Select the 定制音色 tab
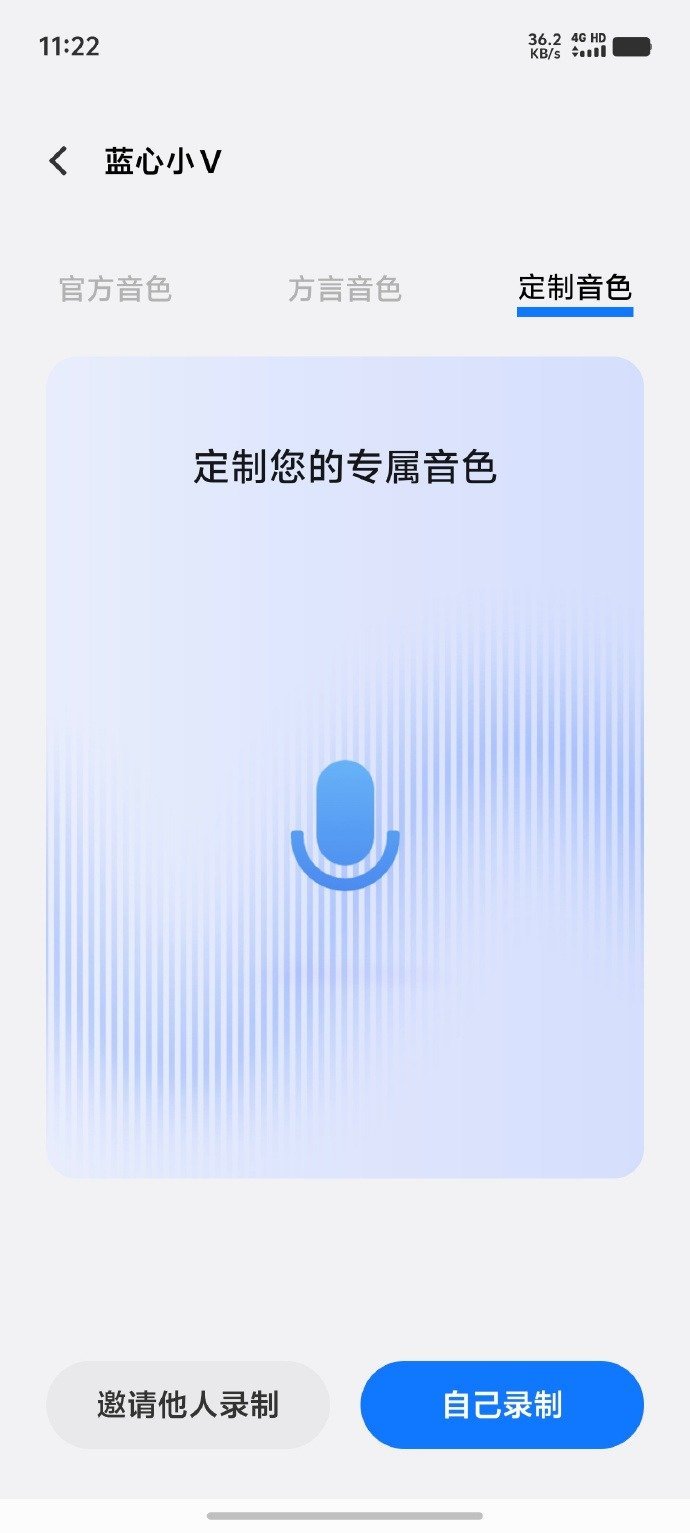This screenshot has width=690, height=1533. 575,289
